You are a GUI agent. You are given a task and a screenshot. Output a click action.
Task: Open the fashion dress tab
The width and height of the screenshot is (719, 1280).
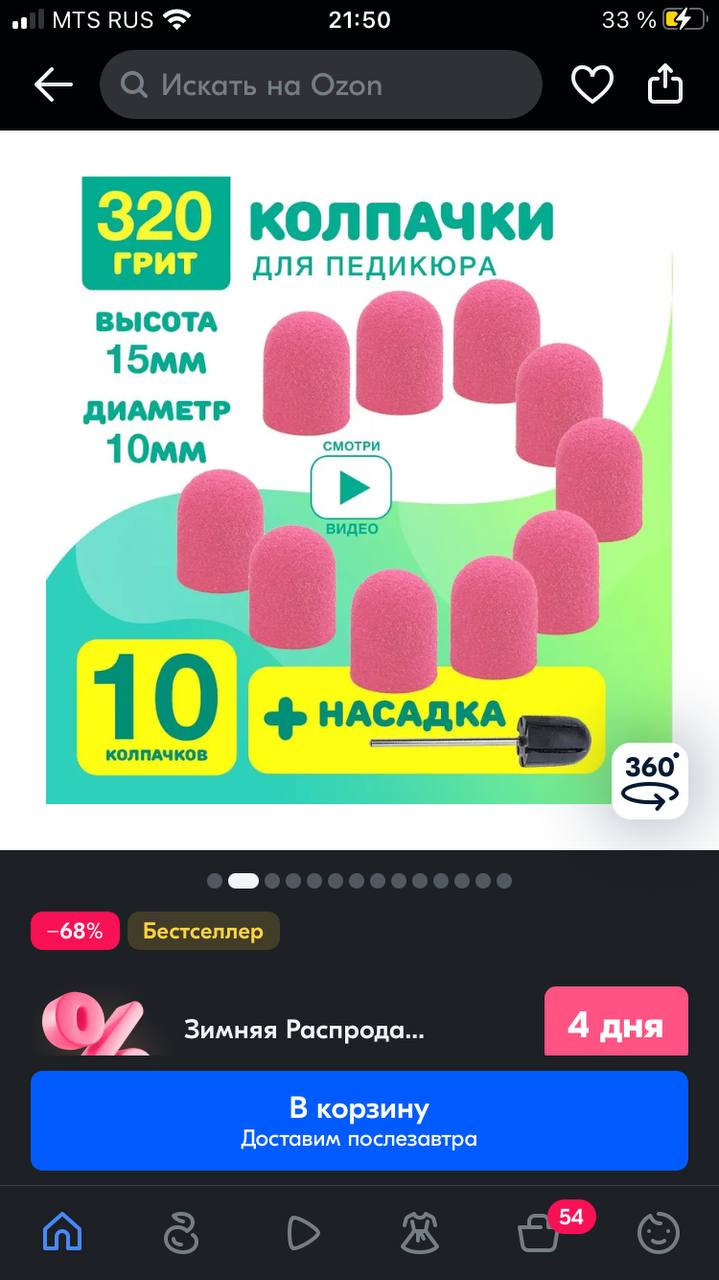coord(420,1233)
